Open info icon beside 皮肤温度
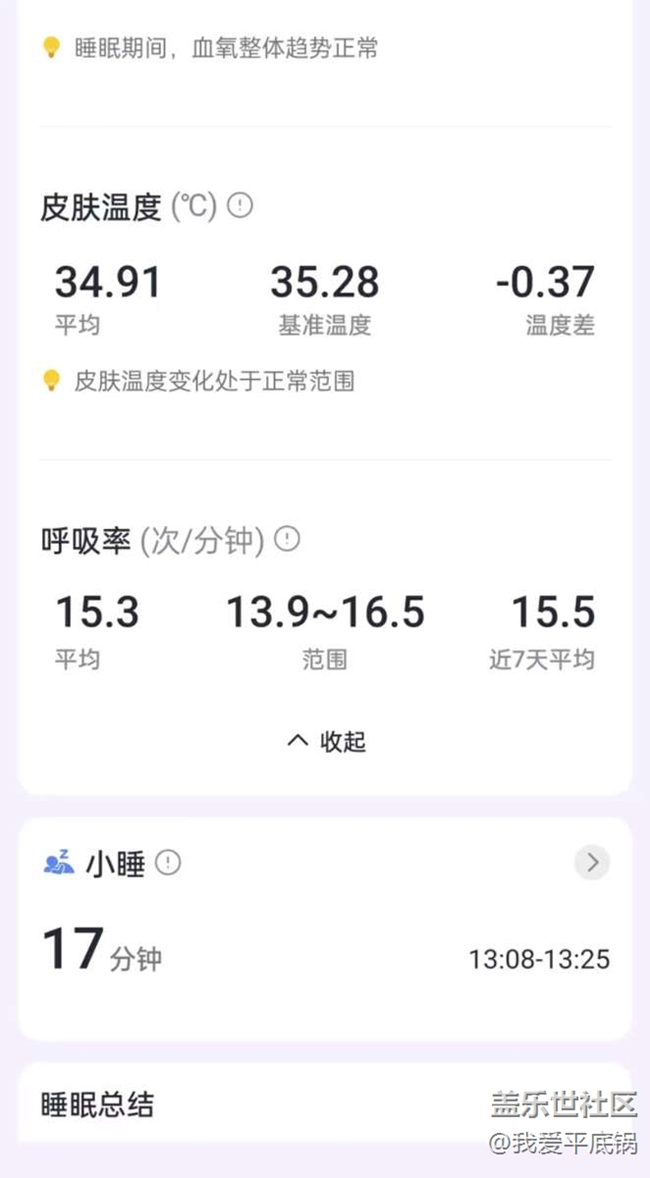 [240, 205]
